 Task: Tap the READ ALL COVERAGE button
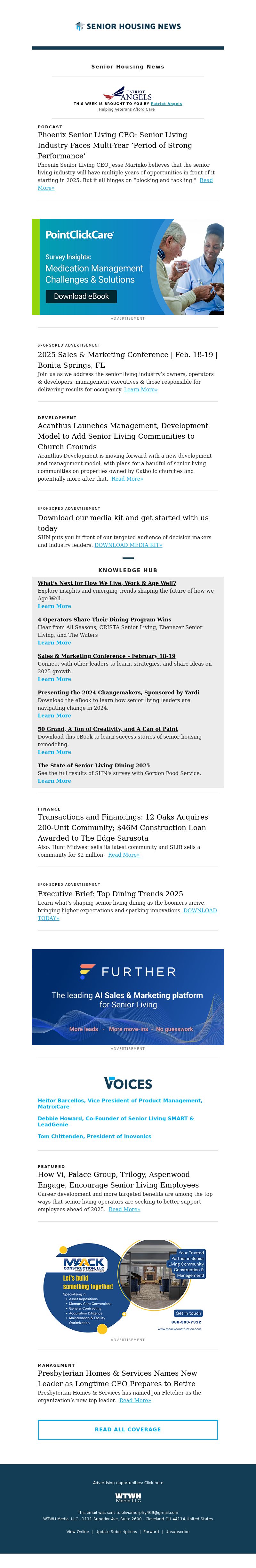(128, 1429)
